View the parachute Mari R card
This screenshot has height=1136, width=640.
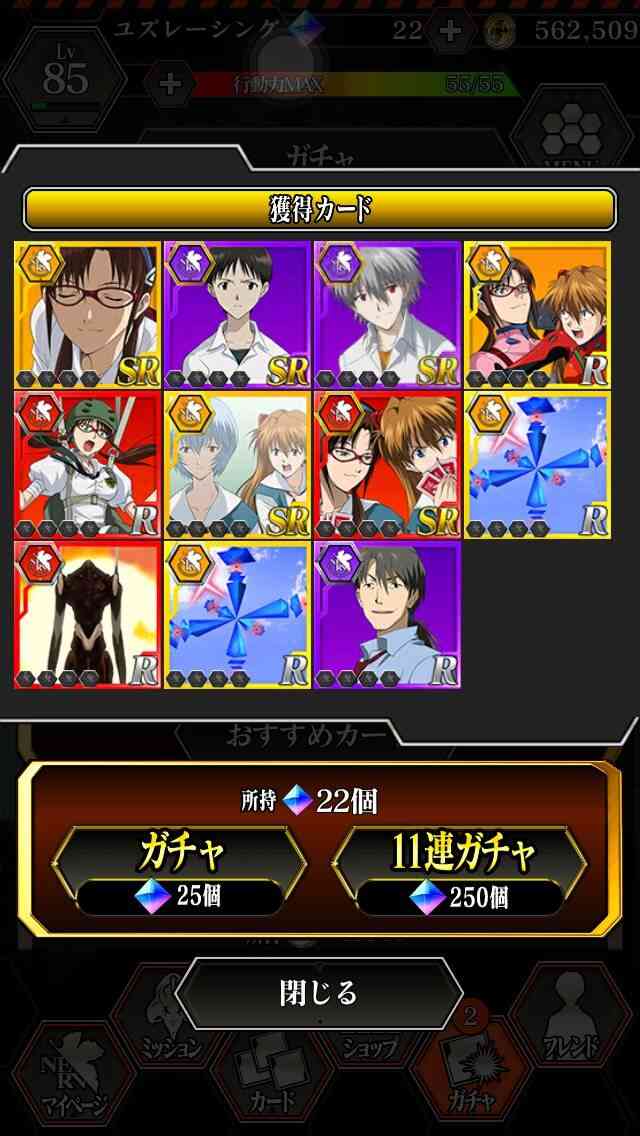coord(88,465)
